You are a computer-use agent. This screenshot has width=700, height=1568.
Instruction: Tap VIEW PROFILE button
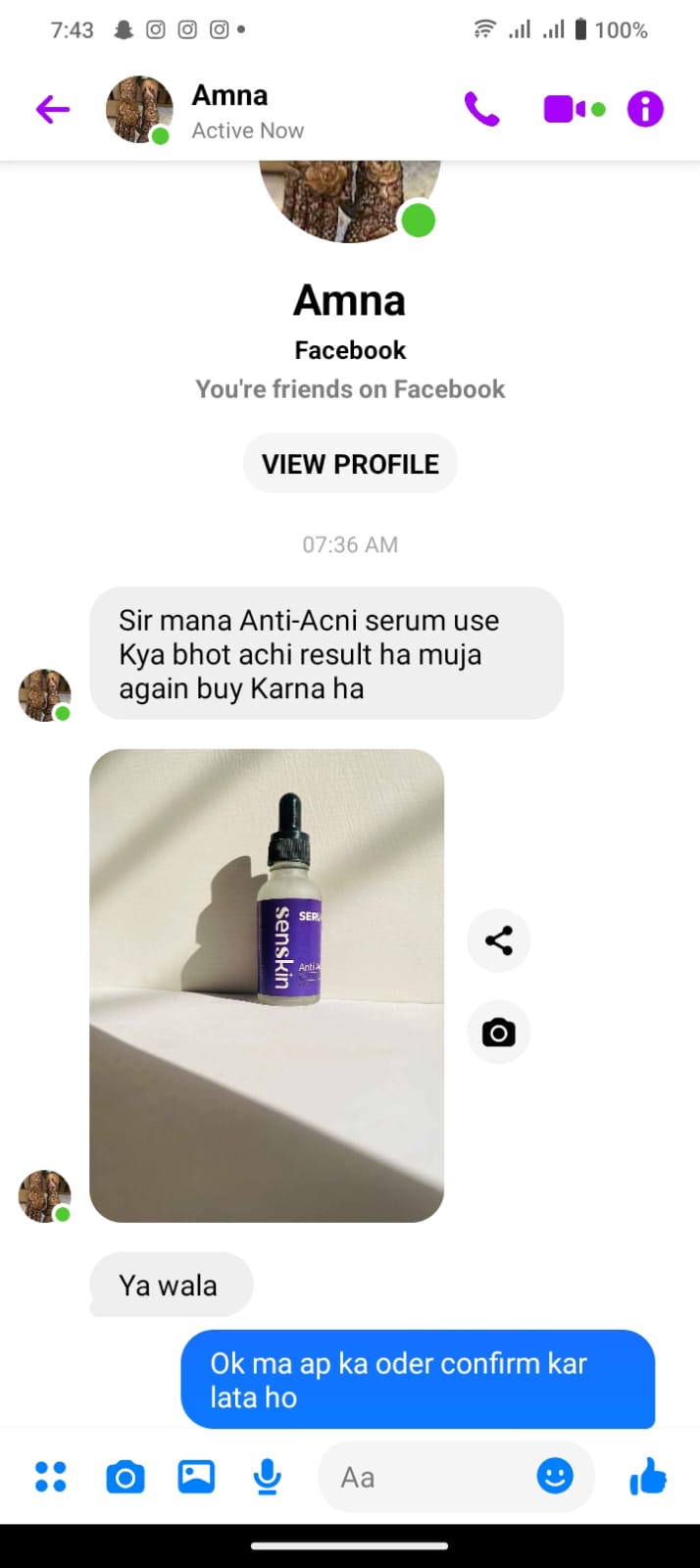point(350,464)
